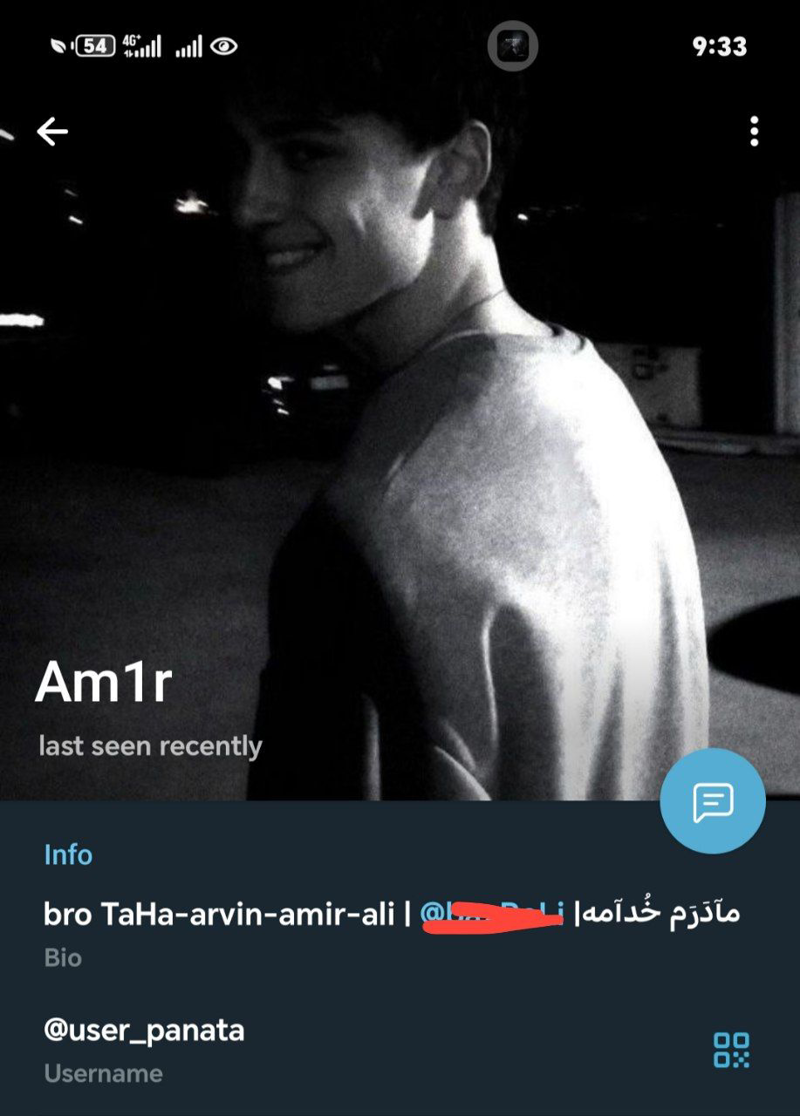Open the QR code for the username

point(731,1049)
